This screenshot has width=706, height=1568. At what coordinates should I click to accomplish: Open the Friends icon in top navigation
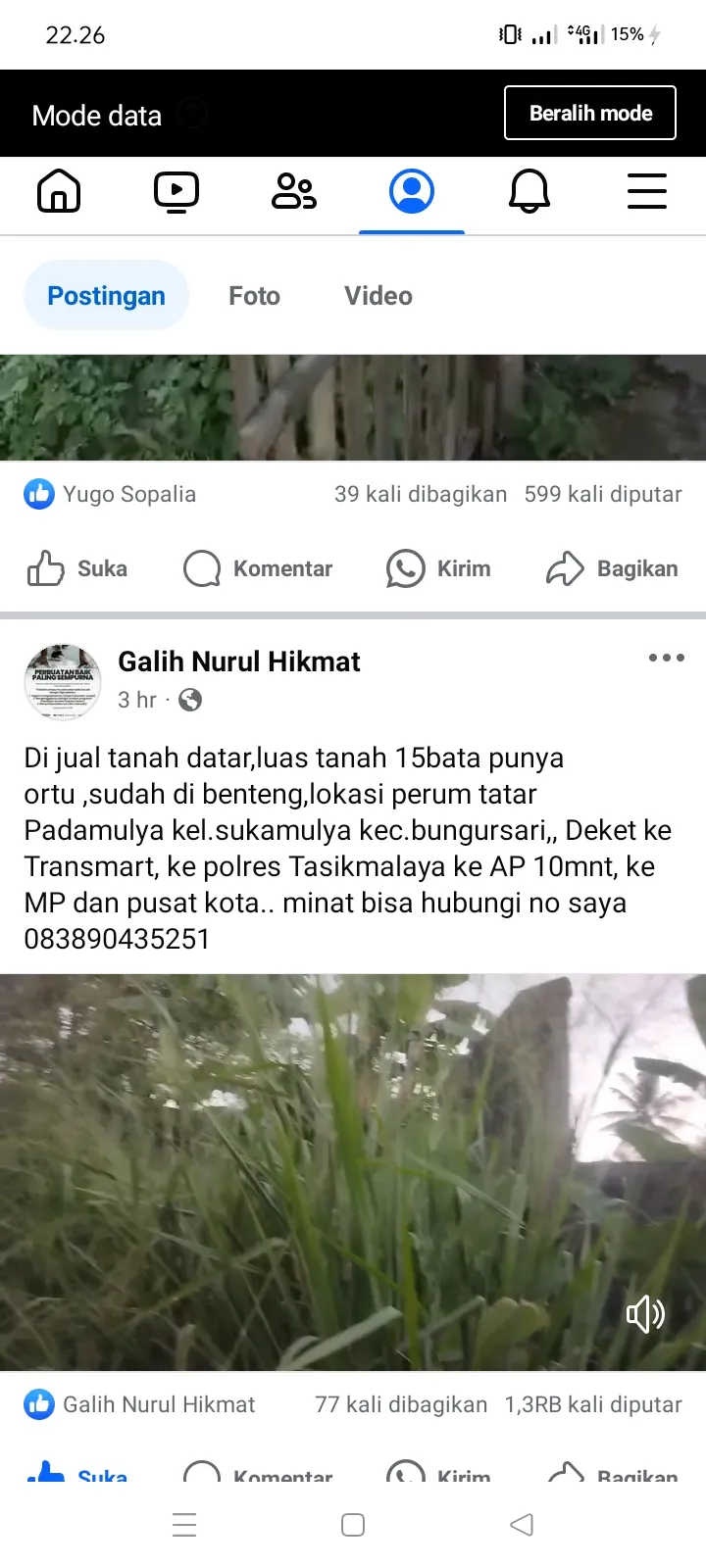(293, 191)
